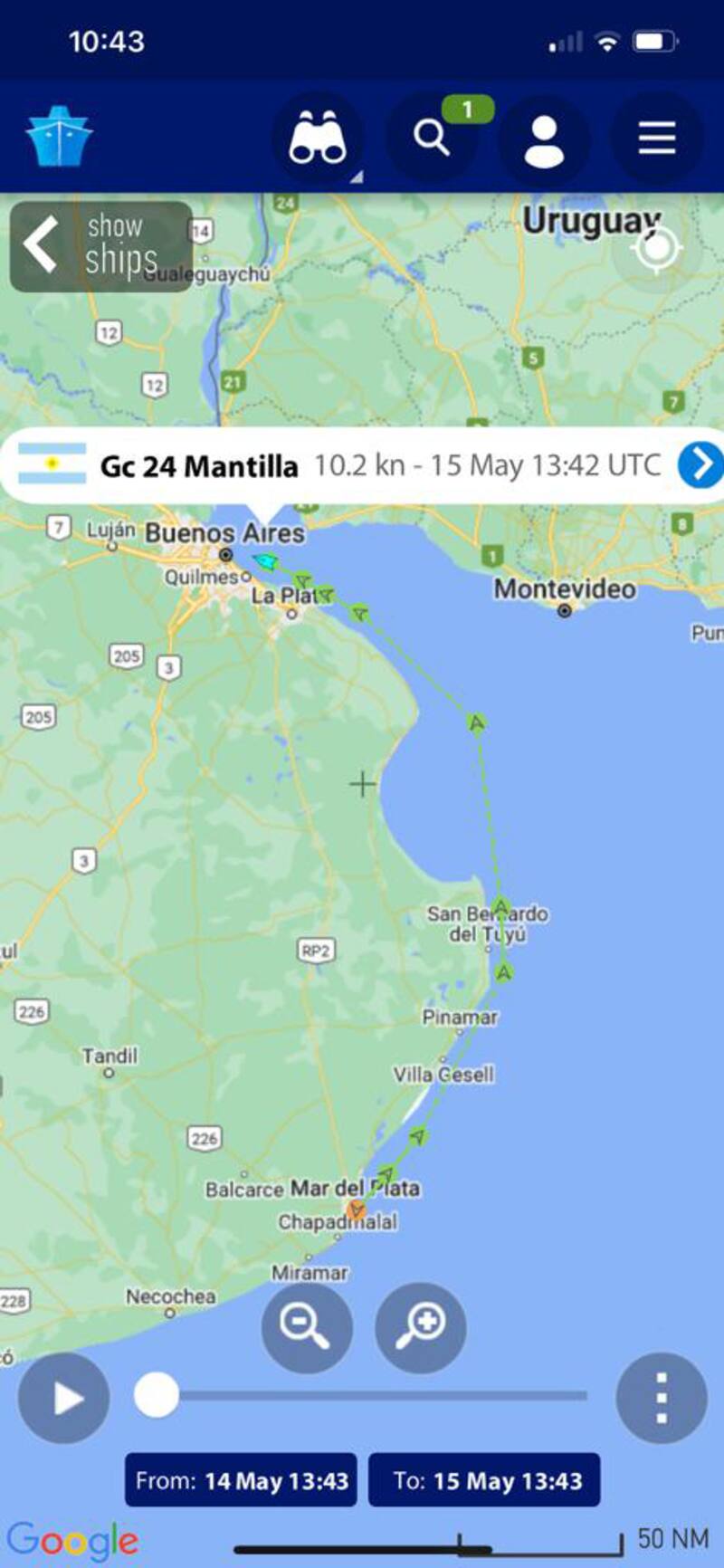This screenshot has width=724, height=1568.
Task: Select the cyan ship icon near Buenos Aires
Action: (x=264, y=561)
